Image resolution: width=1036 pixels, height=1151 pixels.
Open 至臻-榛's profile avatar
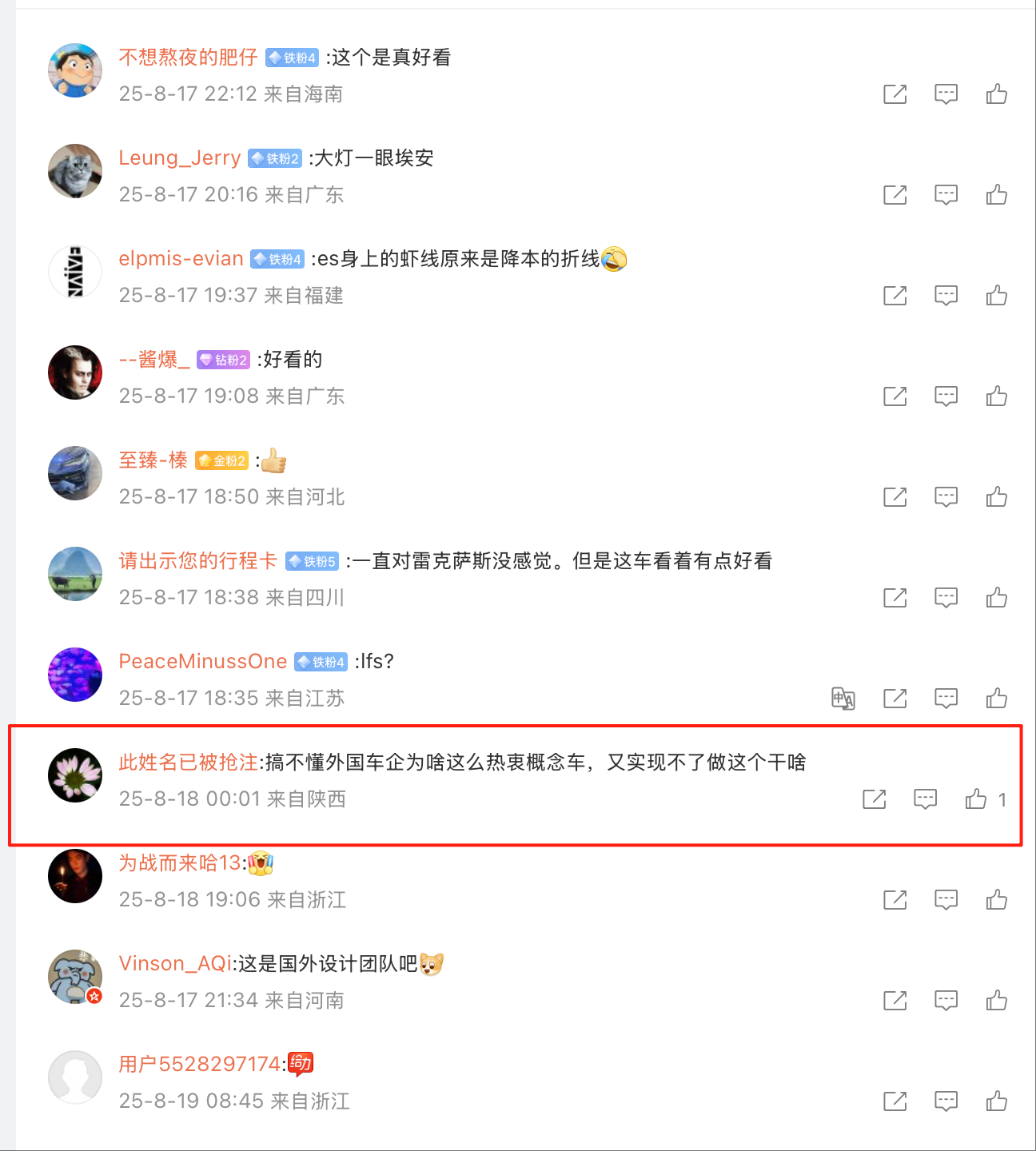tap(75, 473)
